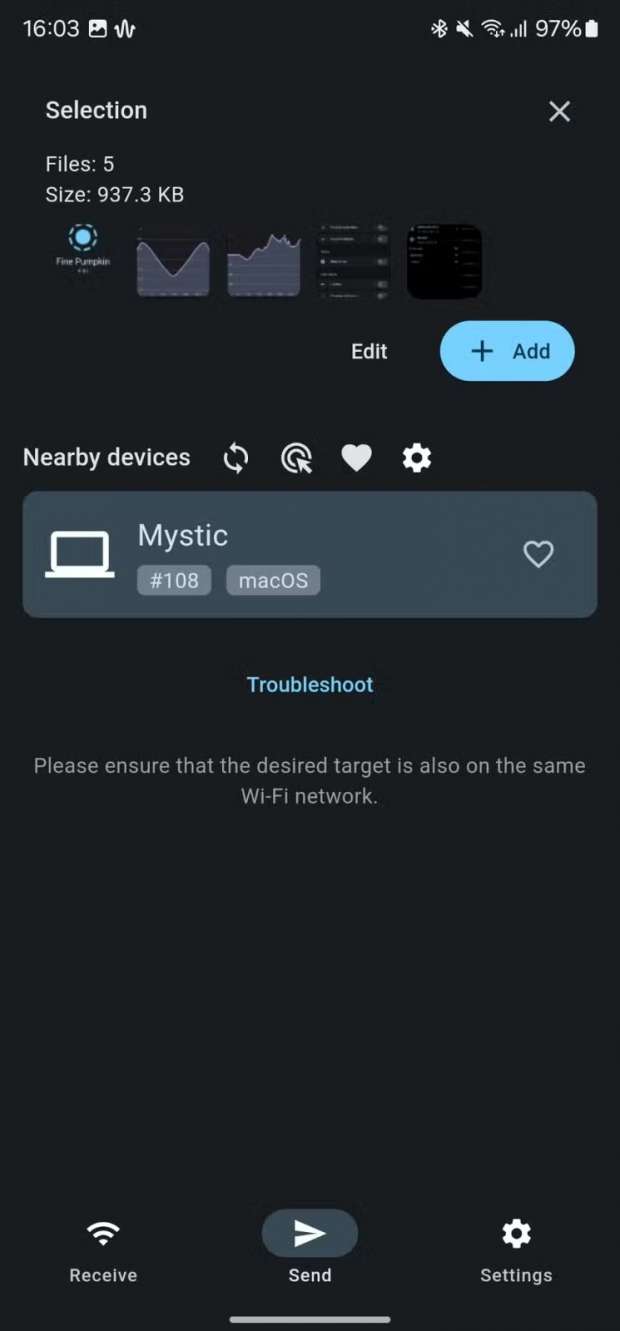Image resolution: width=620 pixels, height=1331 pixels.
Task: Add more files to the selection
Action: (x=507, y=351)
